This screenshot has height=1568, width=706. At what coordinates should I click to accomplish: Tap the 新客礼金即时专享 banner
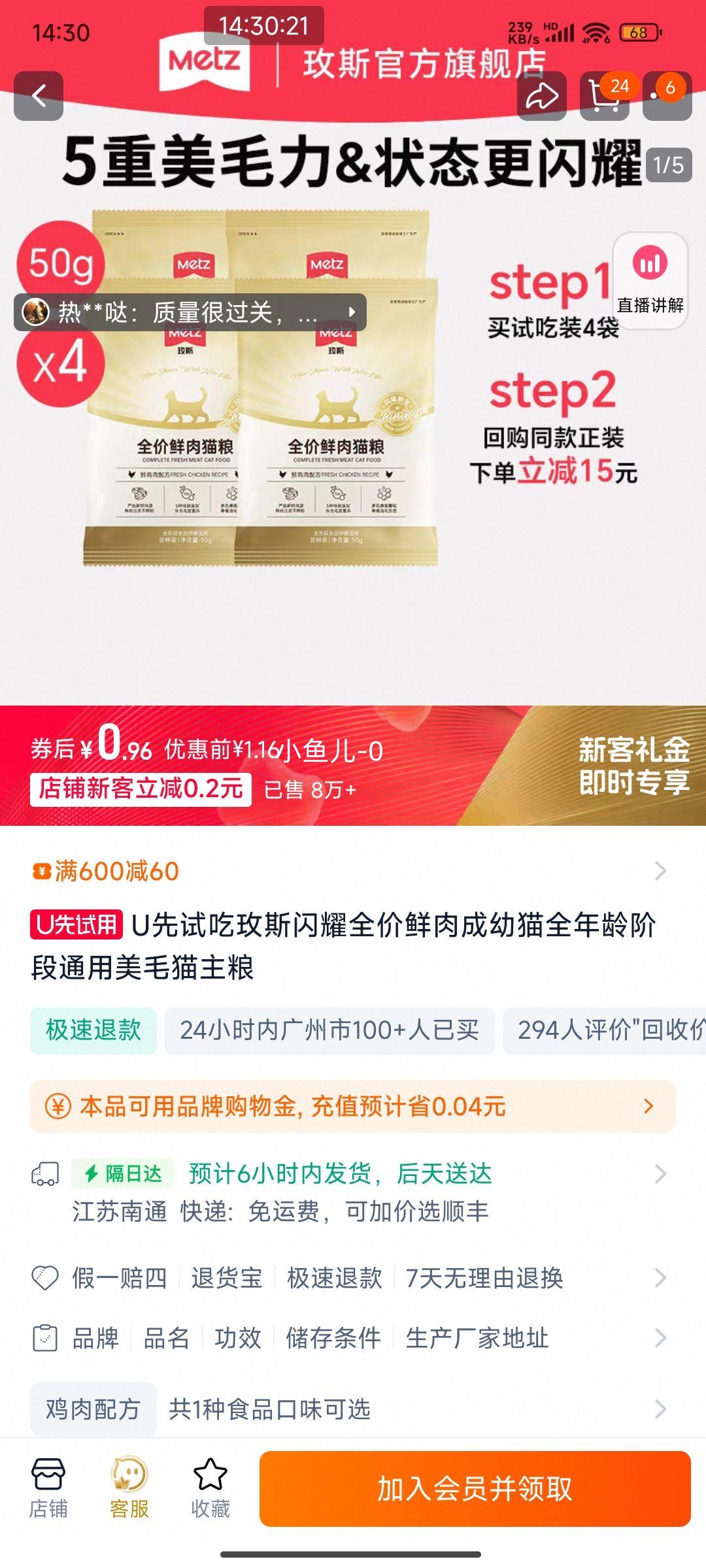click(x=633, y=766)
